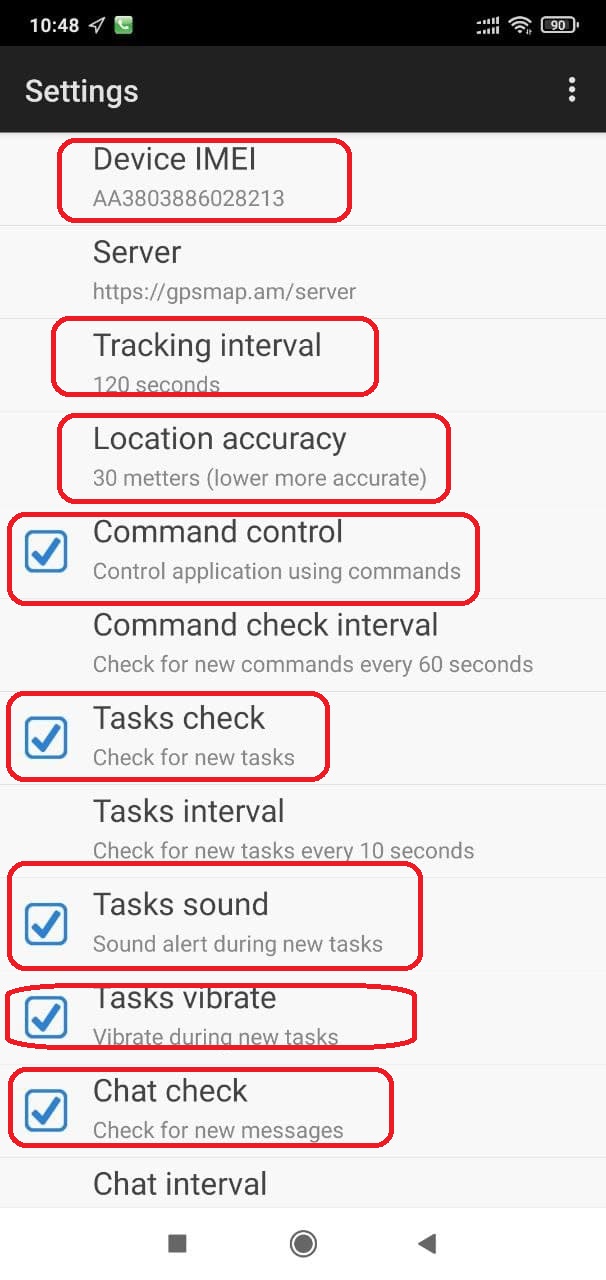Change the Tracking interval
The width and height of the screenshot is (606, 1280).
[303, 365]
